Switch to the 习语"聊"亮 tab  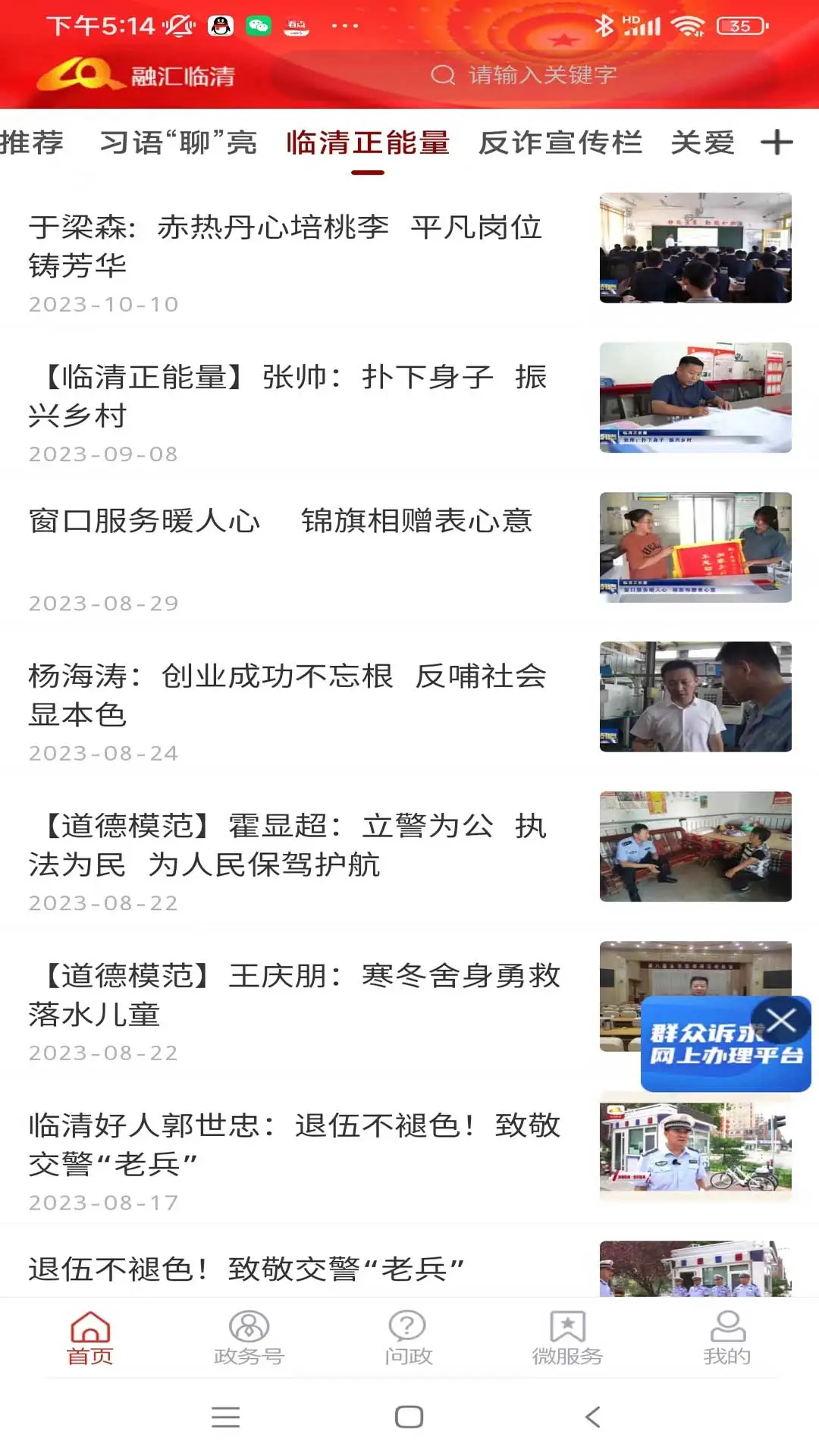coord(178,143)
